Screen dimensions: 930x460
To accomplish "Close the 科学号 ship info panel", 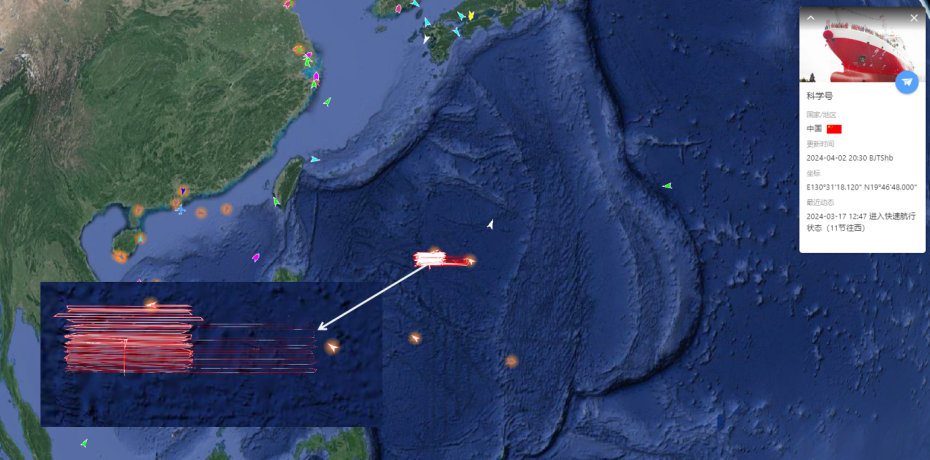I will pos(913,18).
